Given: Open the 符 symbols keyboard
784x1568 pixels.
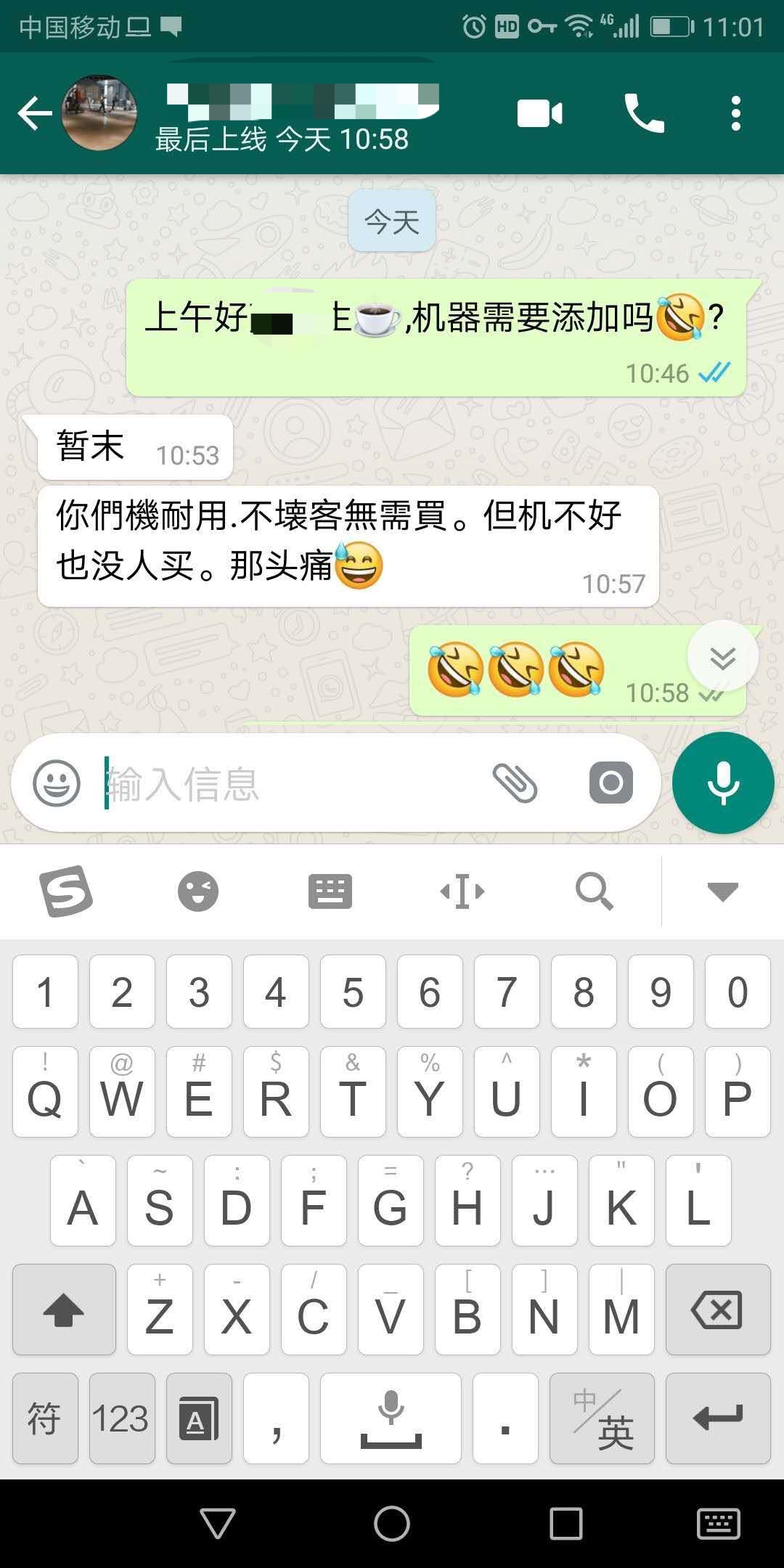Looking at the screenshot, I should click(44, 1419).
